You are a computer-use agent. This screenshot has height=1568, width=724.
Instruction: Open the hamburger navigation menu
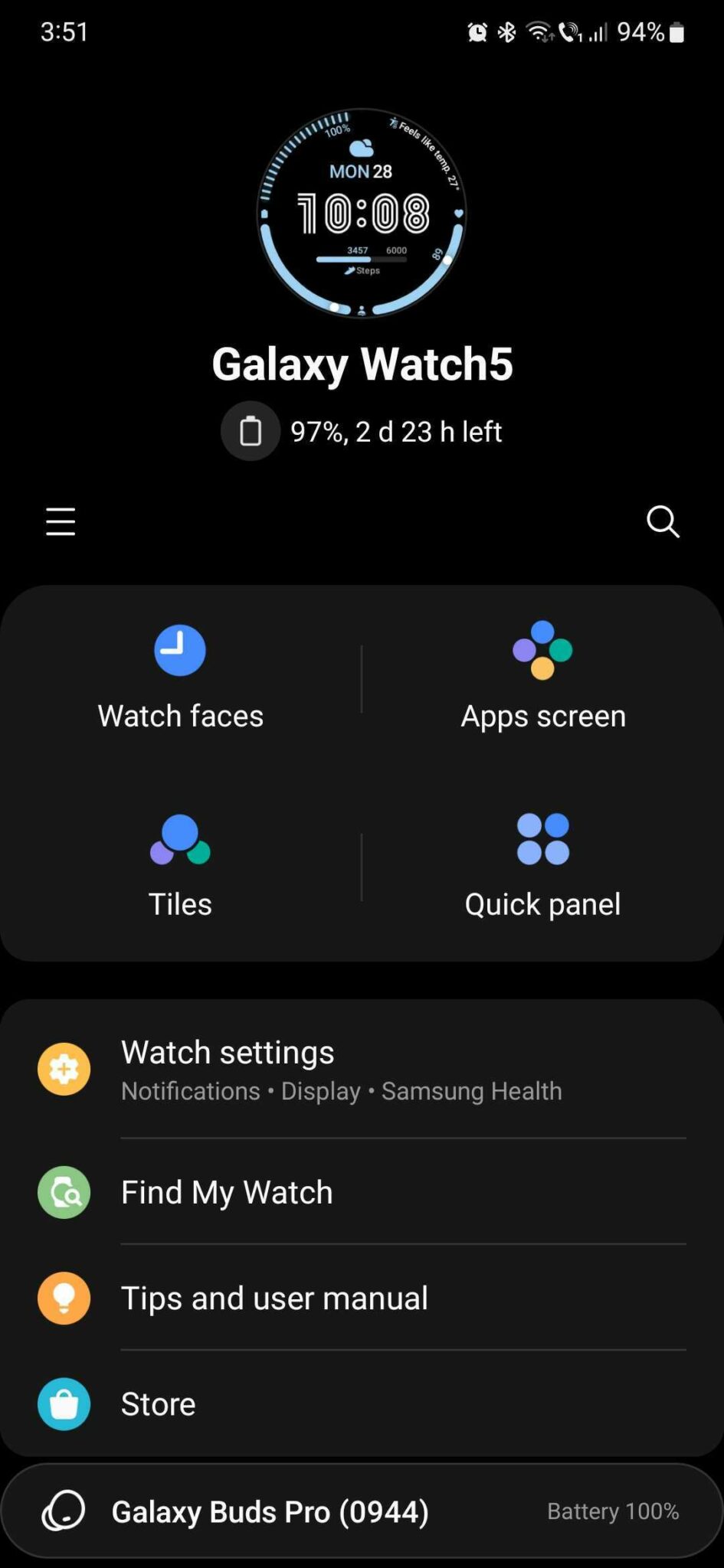coord(61,522)
